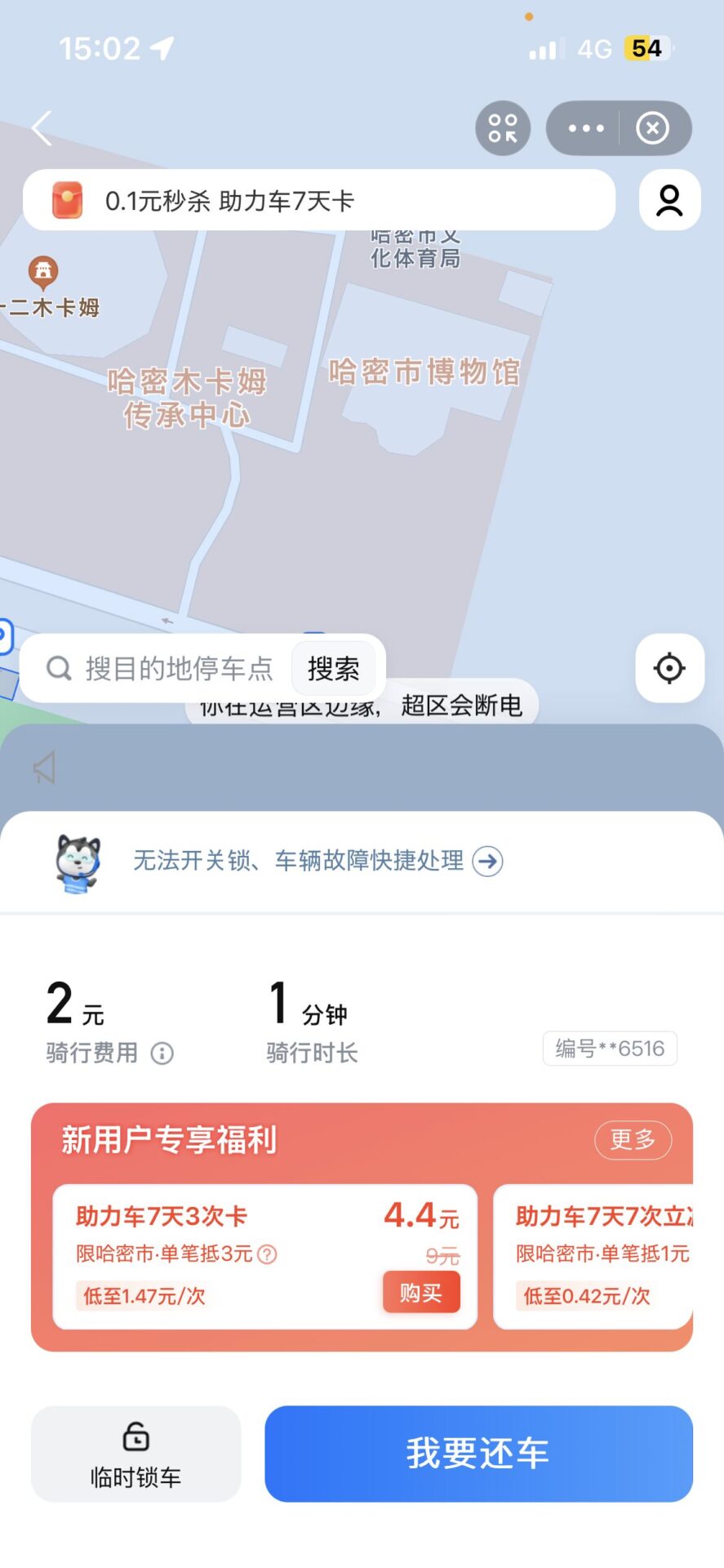Recenter map to current location
The height and width of the screenshot is (1568, 724).
pyautogui.click(x=669, y=668)
